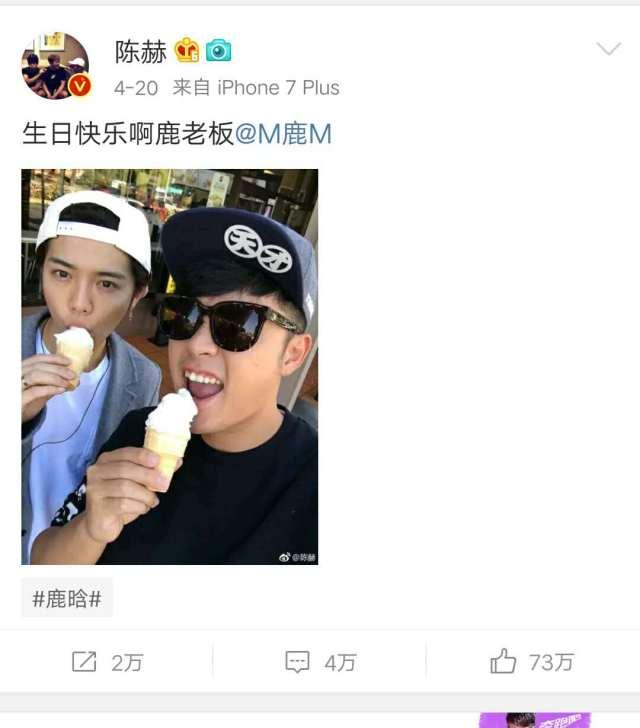
Task: Like the post with 73万 likes
Action: pos(531,661)
